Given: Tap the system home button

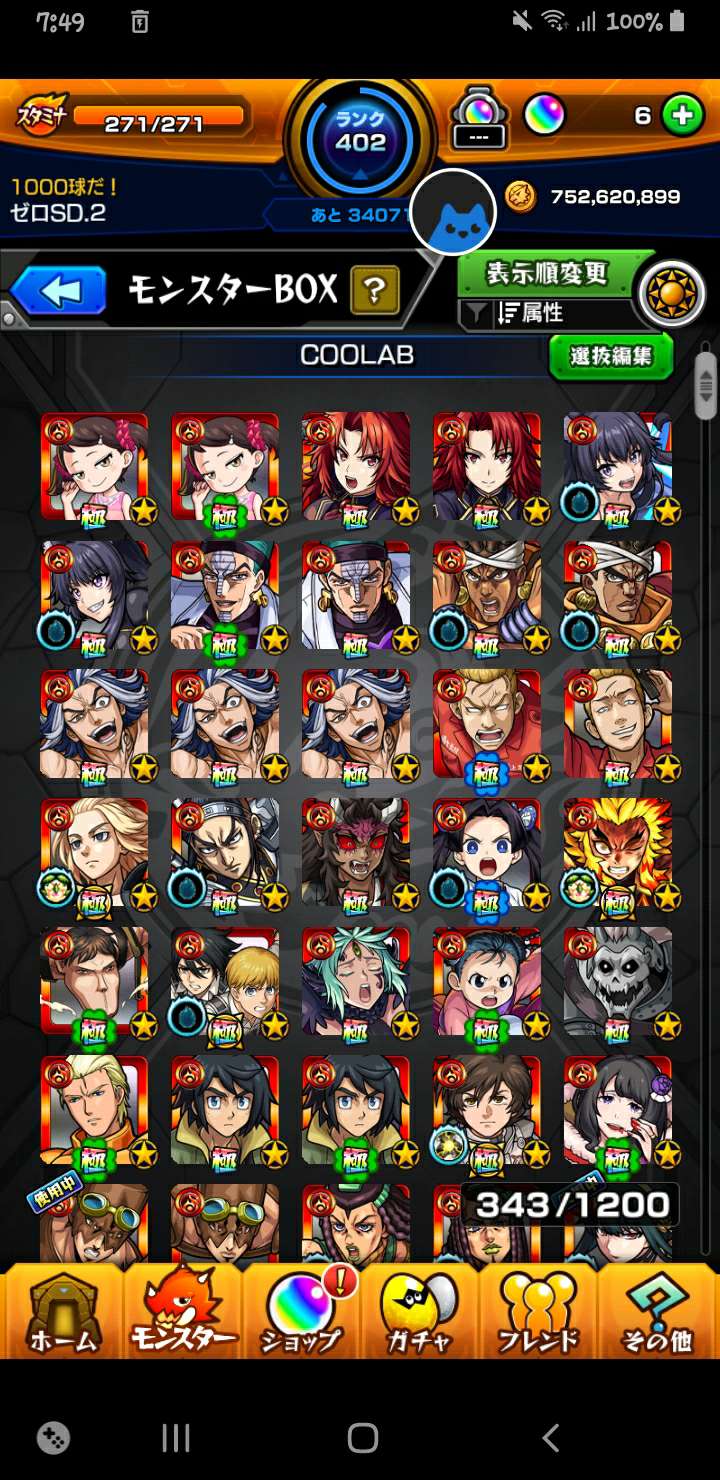Looking at the screenshot, I should point(362,1438).
